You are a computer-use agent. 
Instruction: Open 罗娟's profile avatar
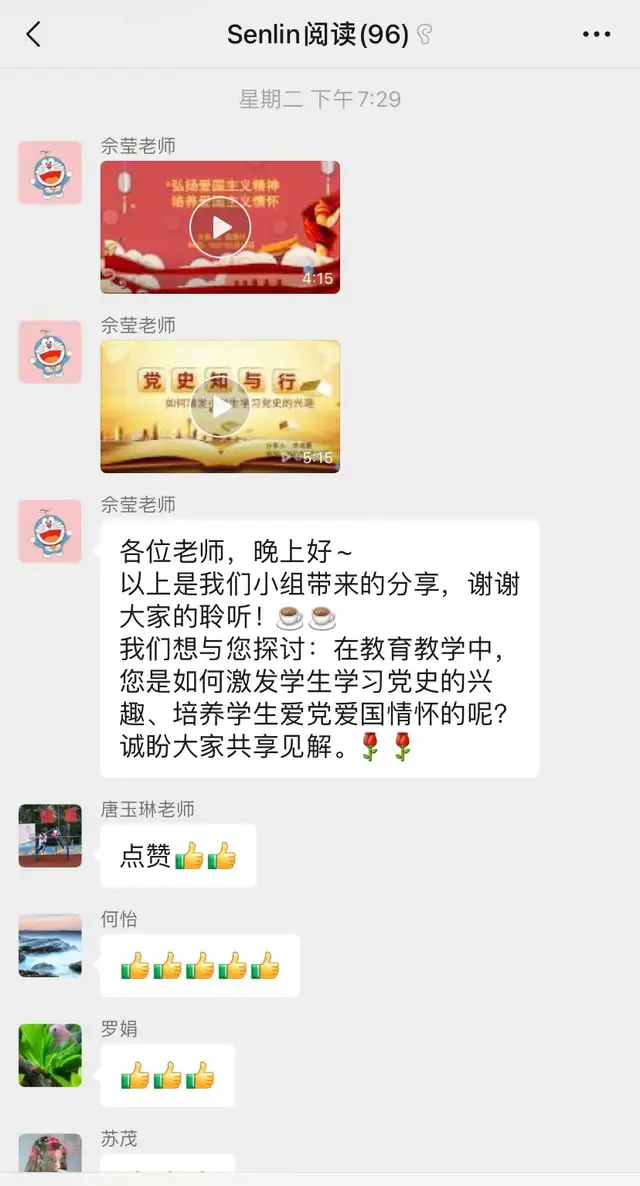pyautogui.click(x=50, y=1055)
